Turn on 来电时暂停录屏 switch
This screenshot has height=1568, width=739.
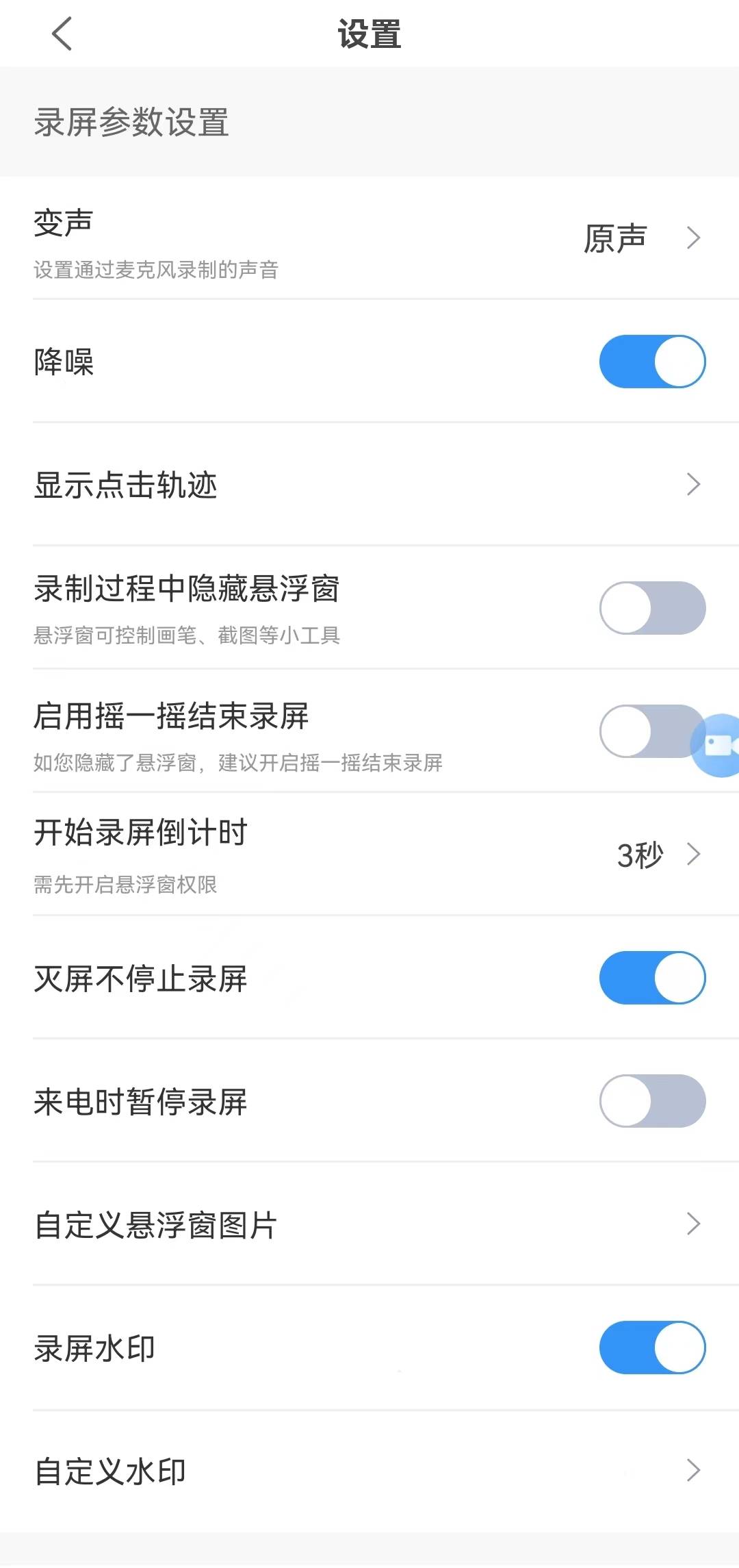652,1101
